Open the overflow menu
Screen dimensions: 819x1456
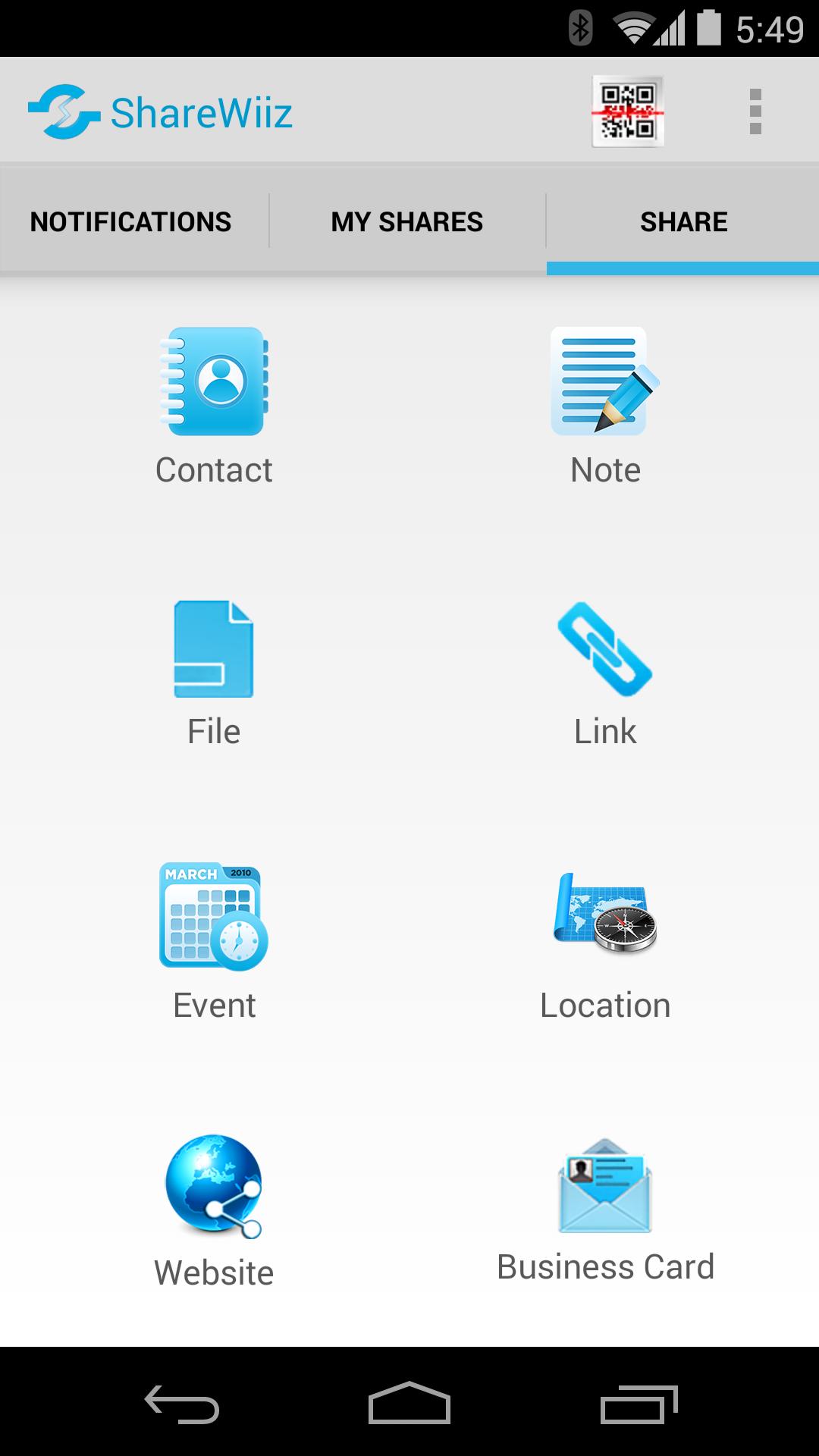754,111
